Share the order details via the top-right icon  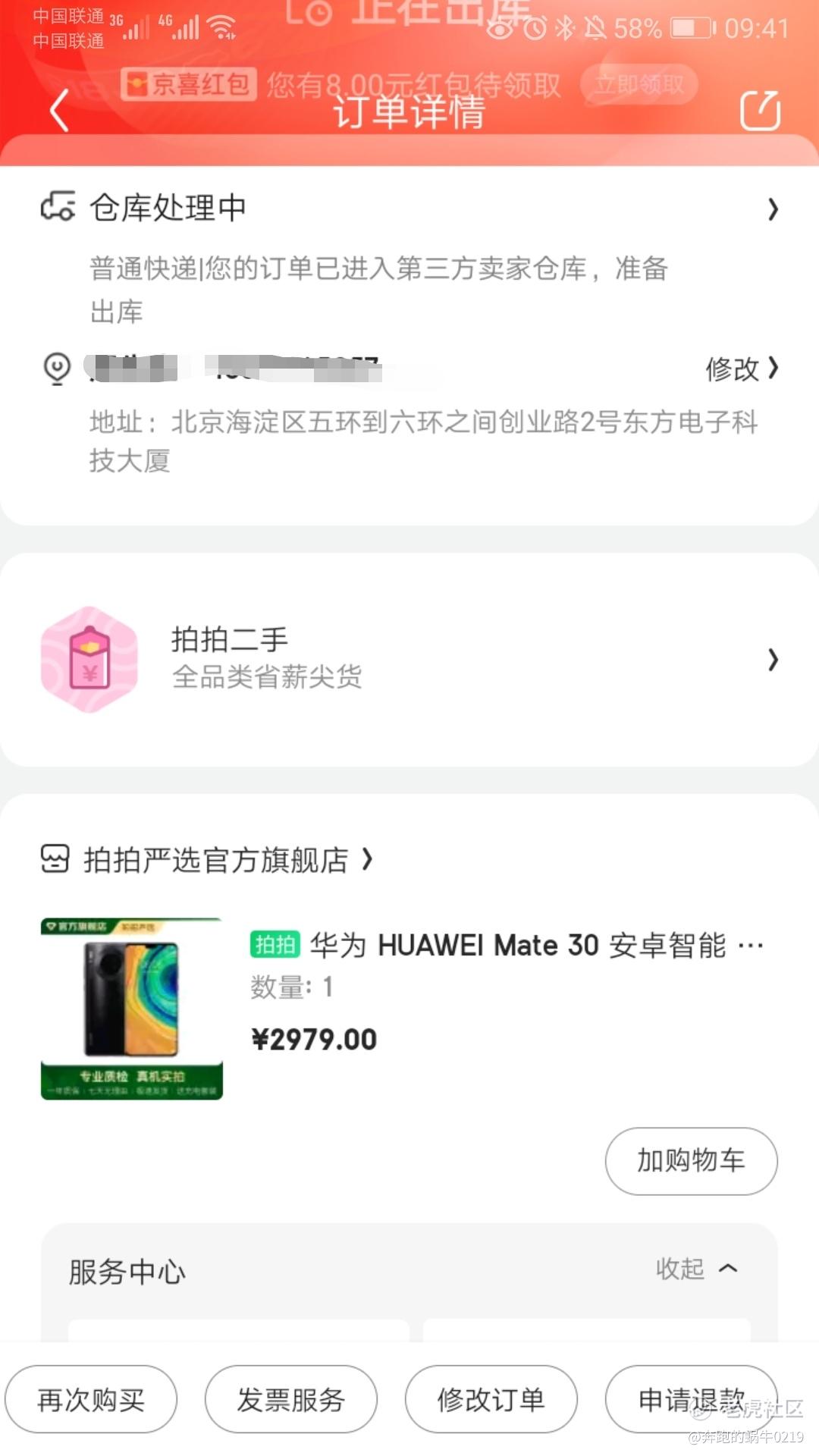click(x=760, y=111)
